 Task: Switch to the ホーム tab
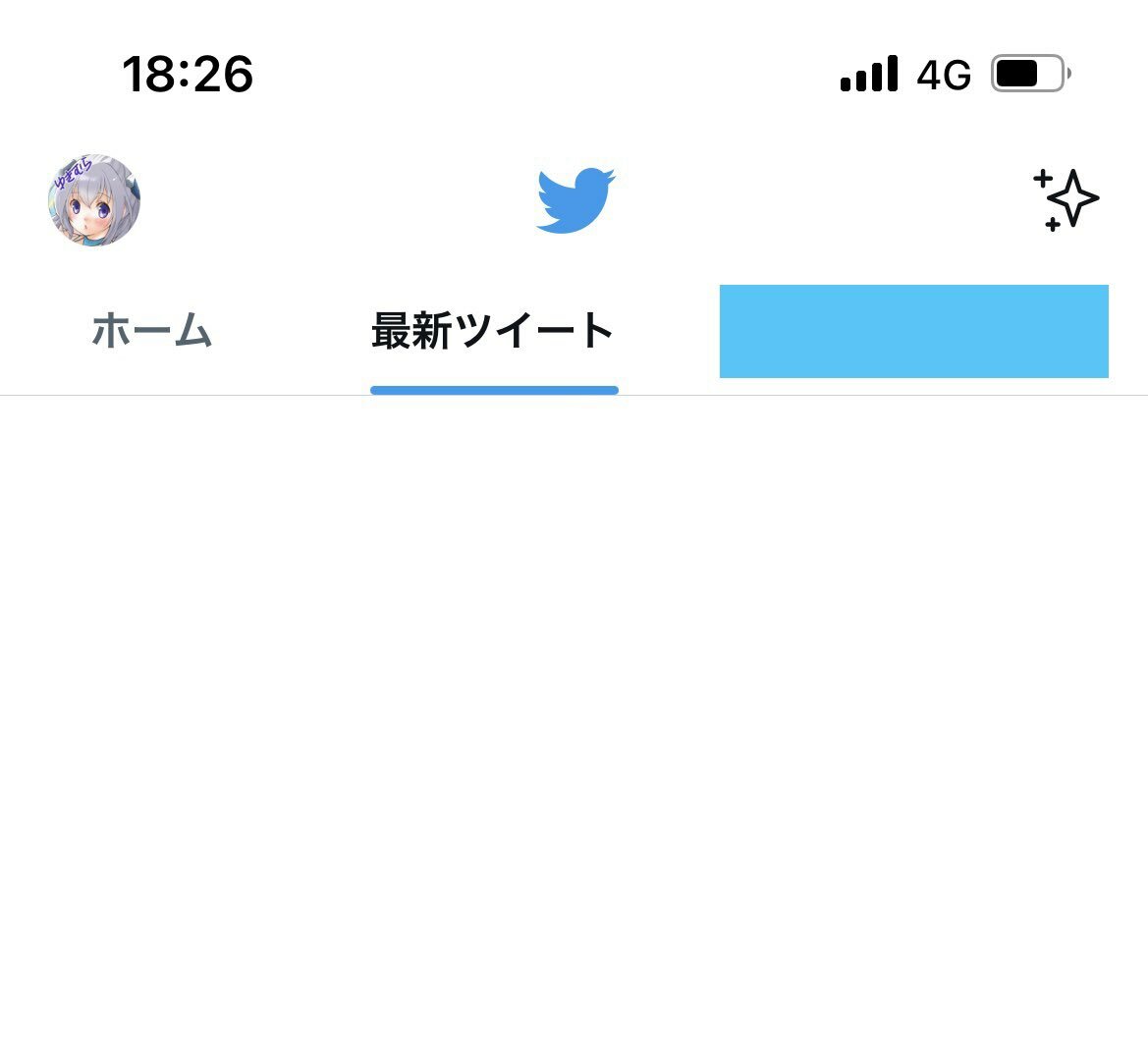click(x=152, y=332)
